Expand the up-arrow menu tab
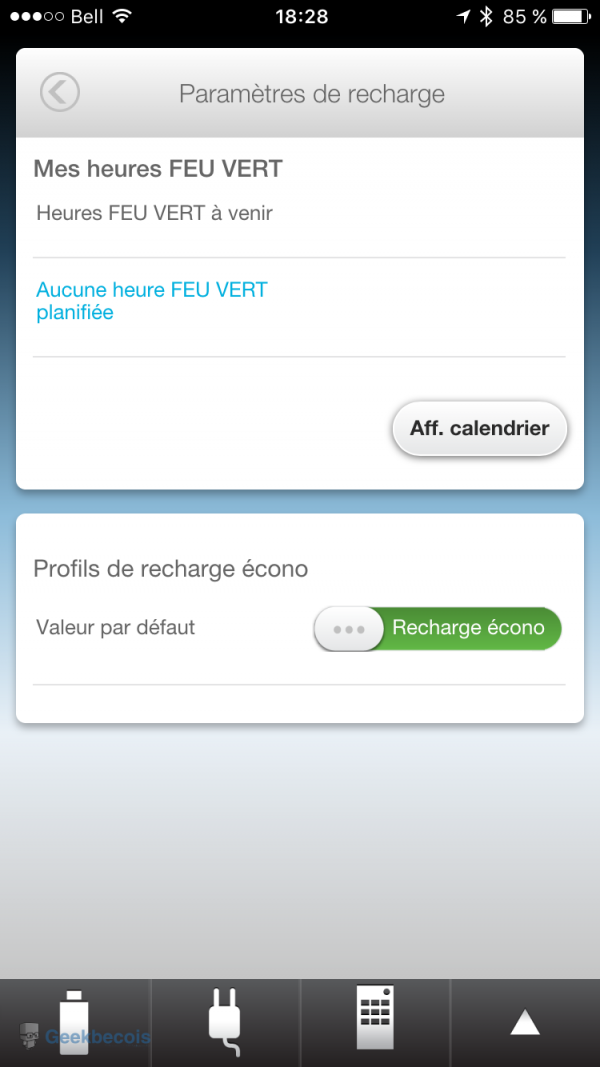This screenshot has height=1067, width=600. (525, 1022)
